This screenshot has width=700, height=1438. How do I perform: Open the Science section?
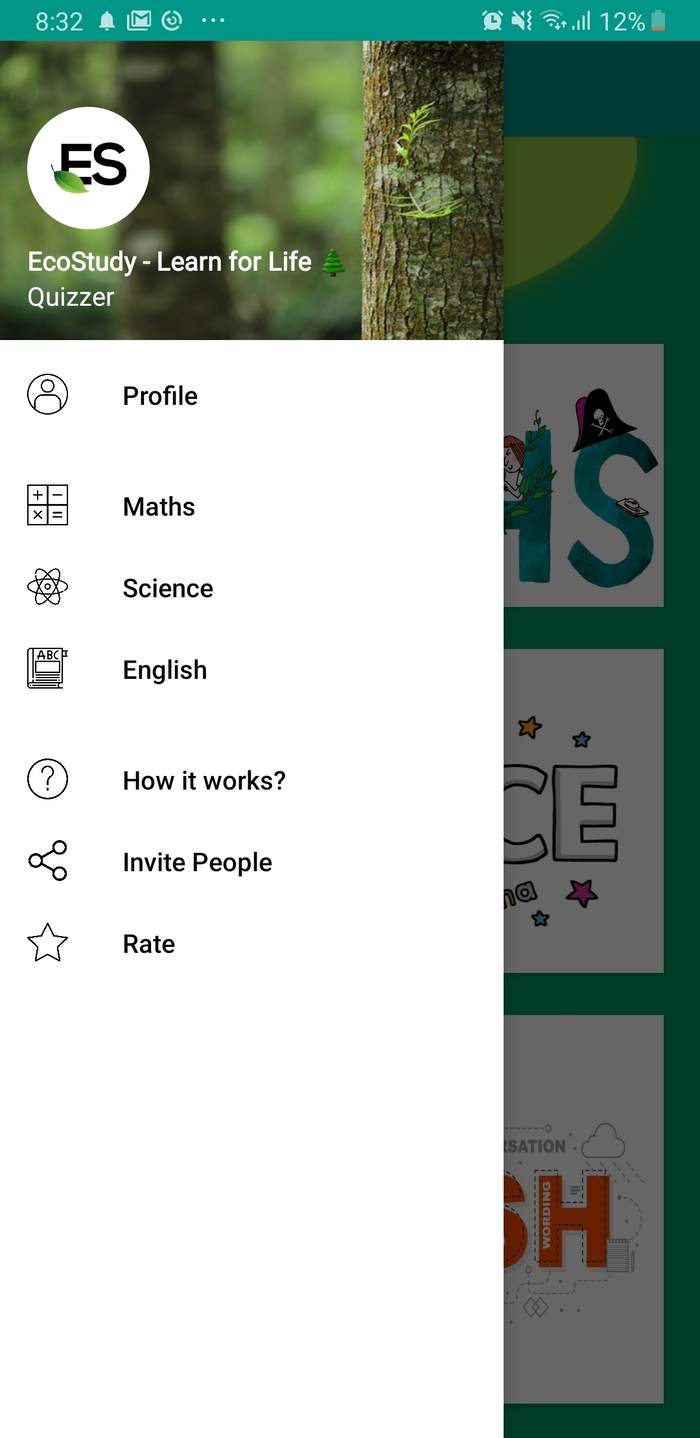pos(251,588)
